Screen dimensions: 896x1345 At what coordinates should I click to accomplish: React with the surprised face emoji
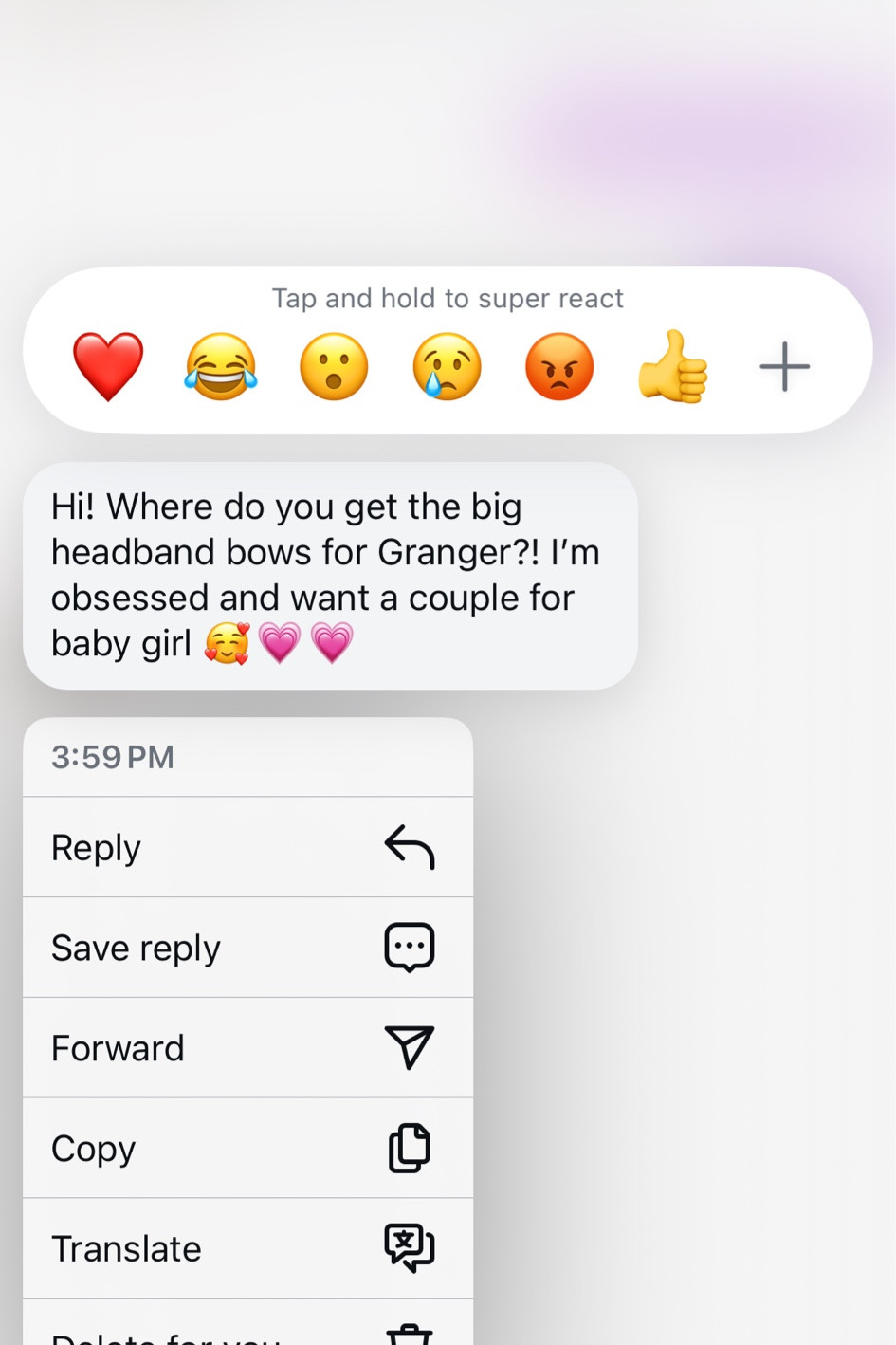pos(334,367)
